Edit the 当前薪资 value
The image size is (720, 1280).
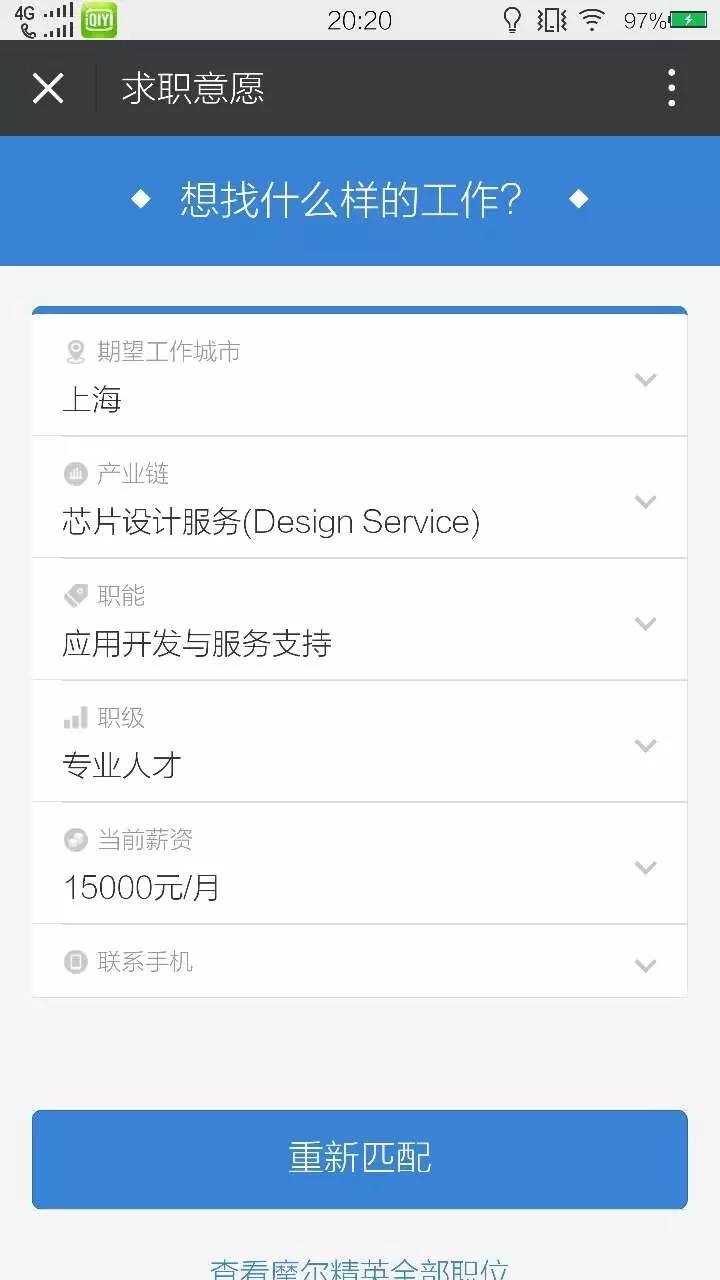pos(359,864)
